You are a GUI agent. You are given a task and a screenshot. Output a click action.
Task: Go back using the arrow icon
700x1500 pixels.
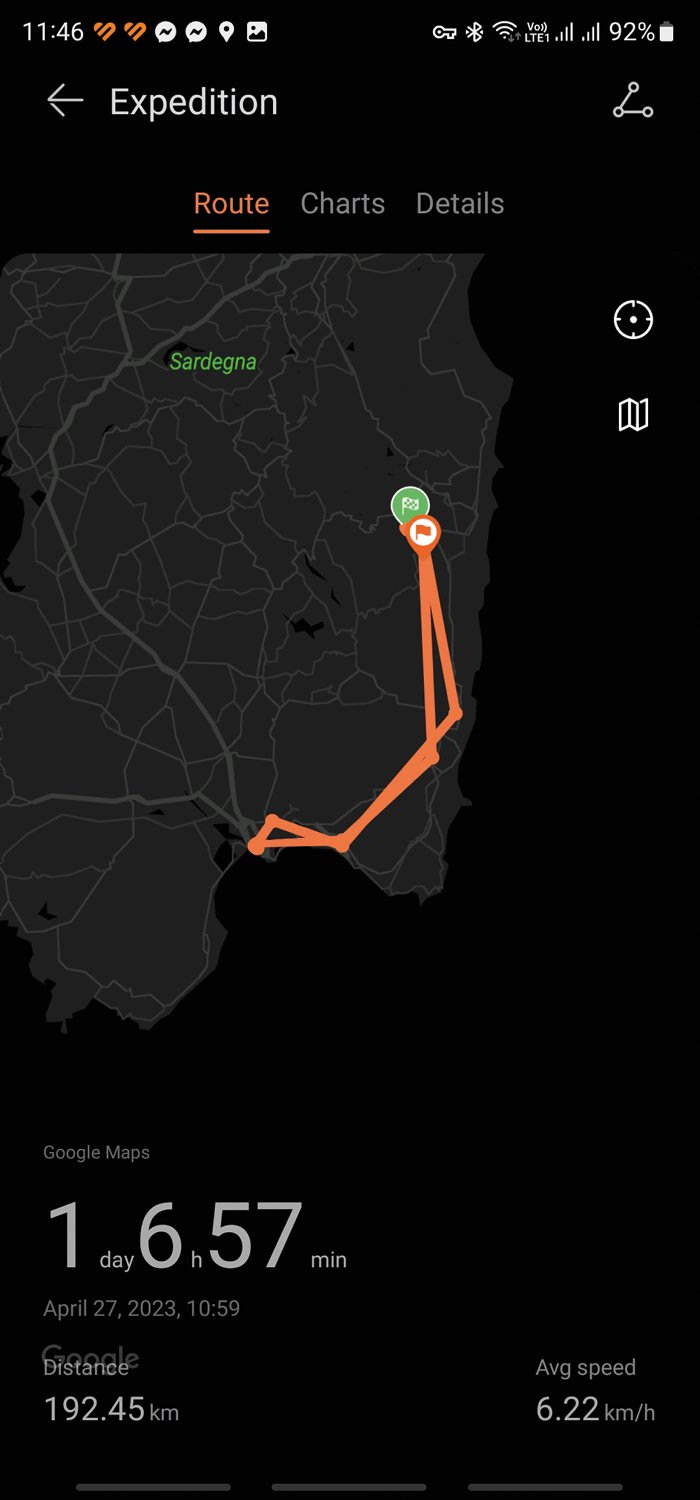tap(65, 101)
